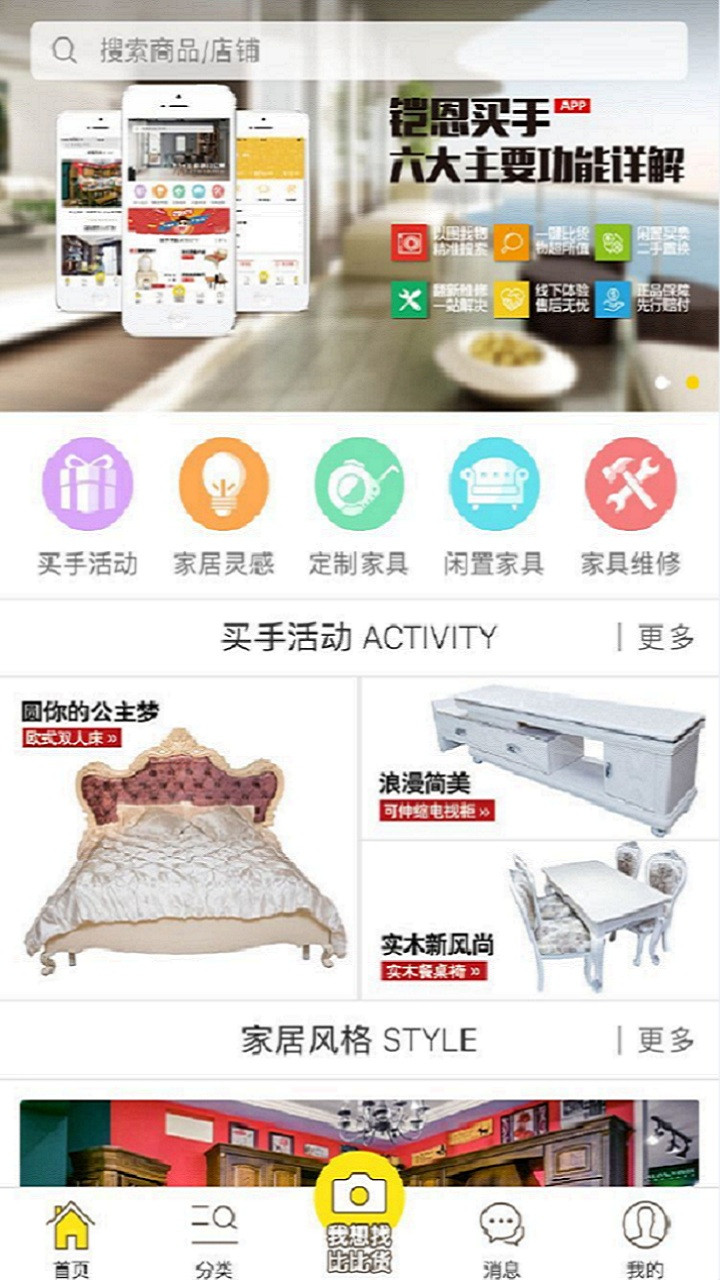Switch to the 分类 tab
This screenshot has width=720, height=1280.
pos(214,1240)
